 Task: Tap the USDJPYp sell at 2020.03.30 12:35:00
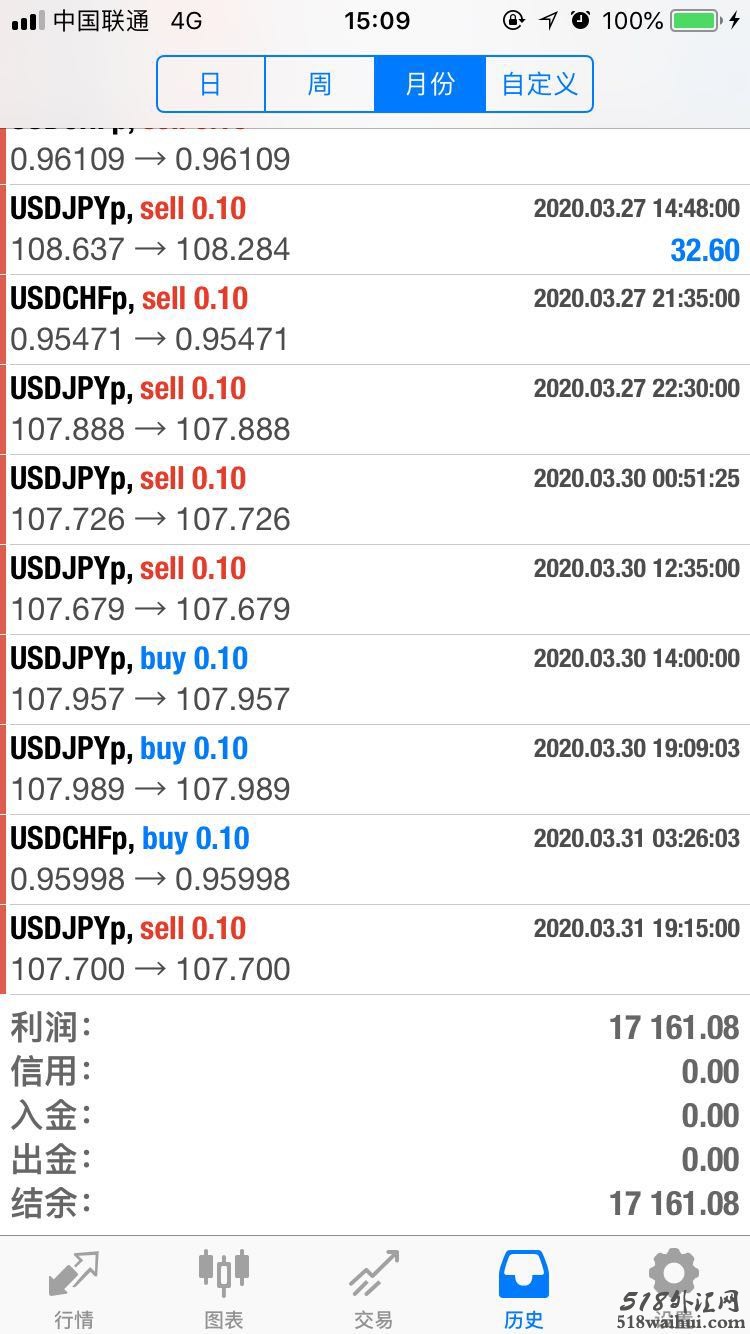(x=375, y=589)
